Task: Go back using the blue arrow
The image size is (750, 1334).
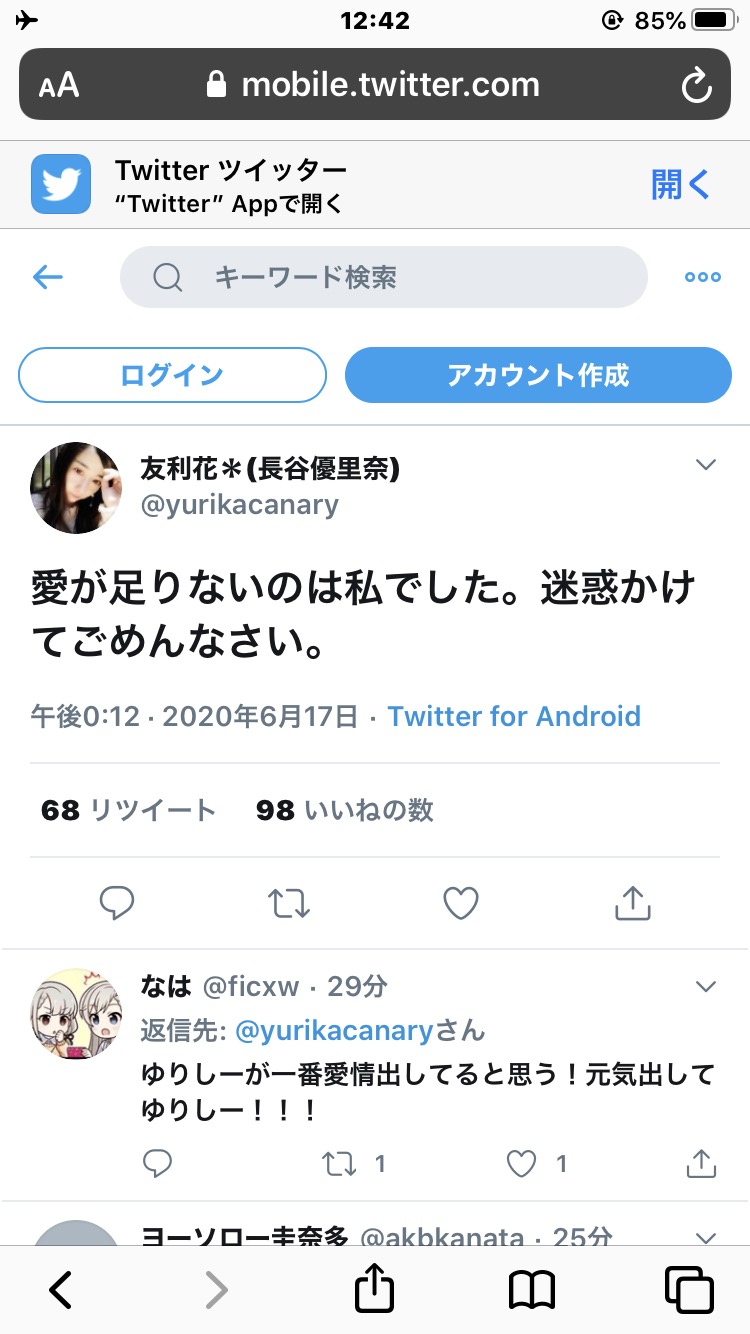Action: pyautogui.click(x=48, y=277)
